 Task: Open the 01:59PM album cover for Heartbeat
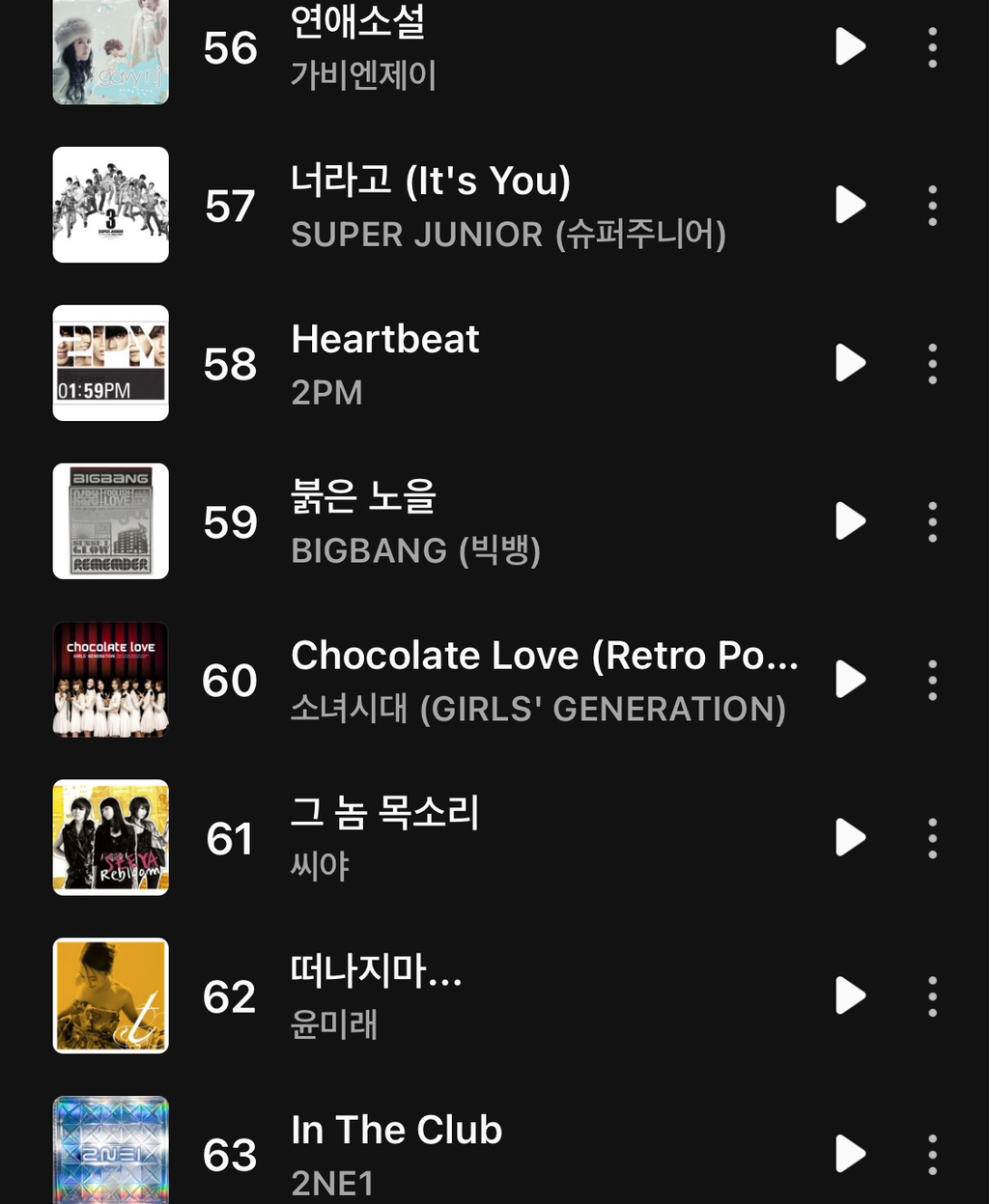tap(111, 363)
